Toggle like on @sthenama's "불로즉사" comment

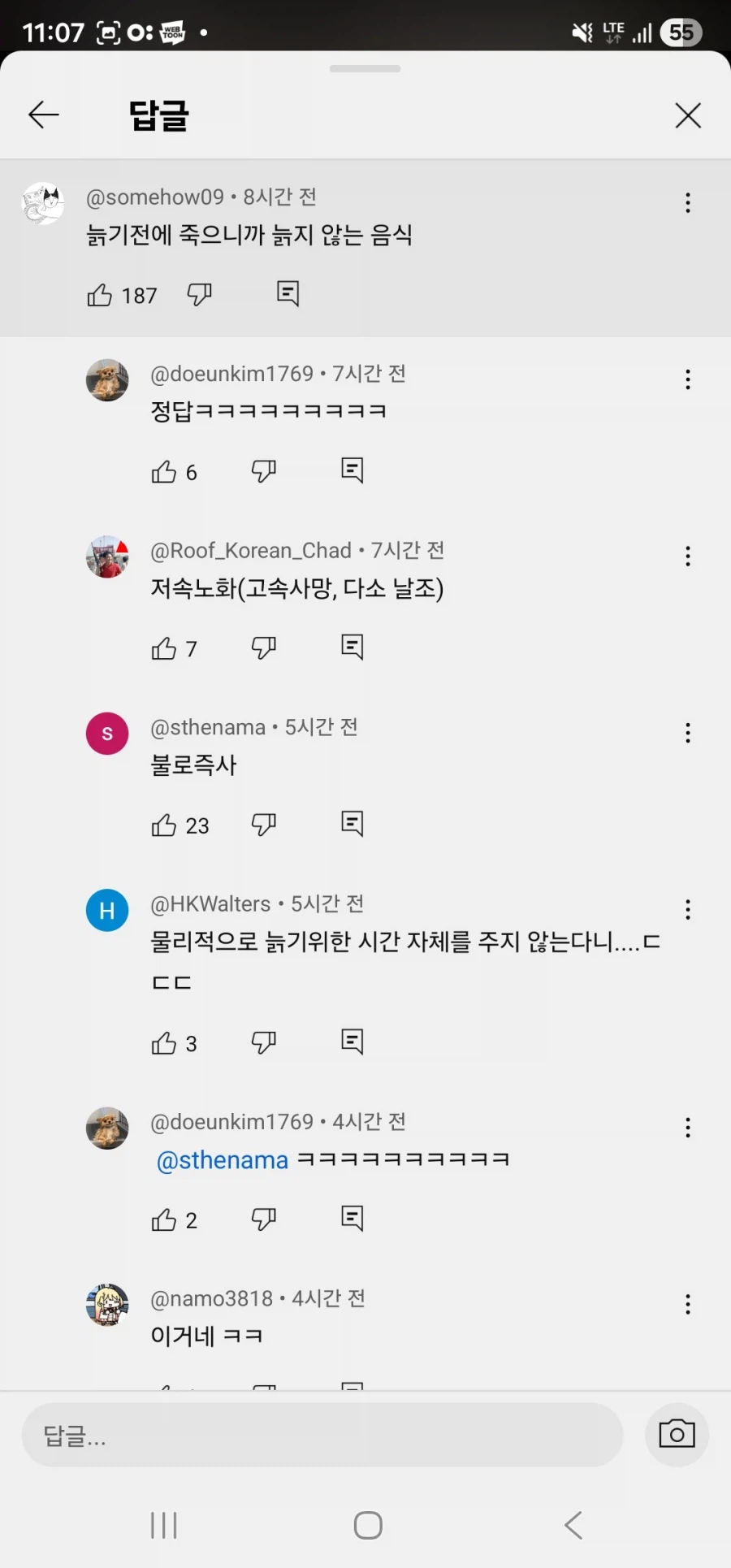pos(165,825)
